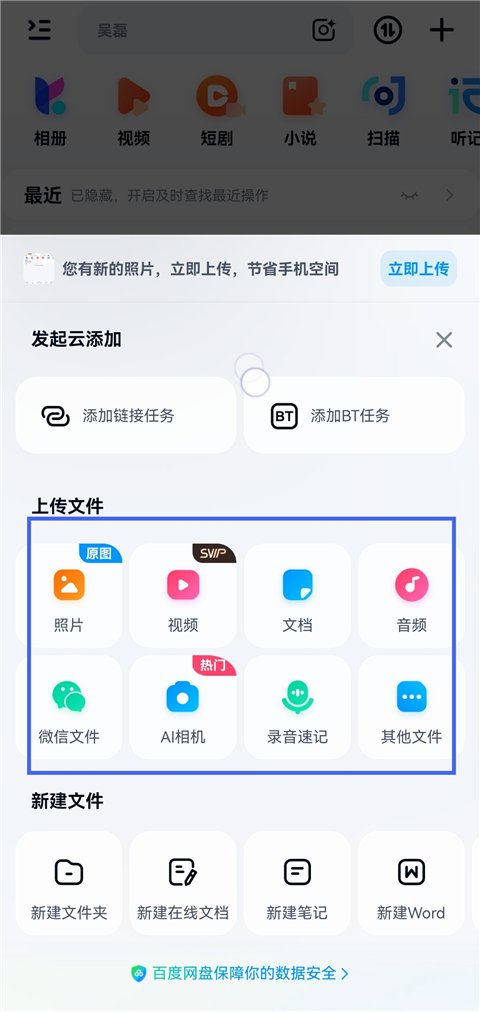
Task: Open 其他文件 upload option
Action: [411, 708]
